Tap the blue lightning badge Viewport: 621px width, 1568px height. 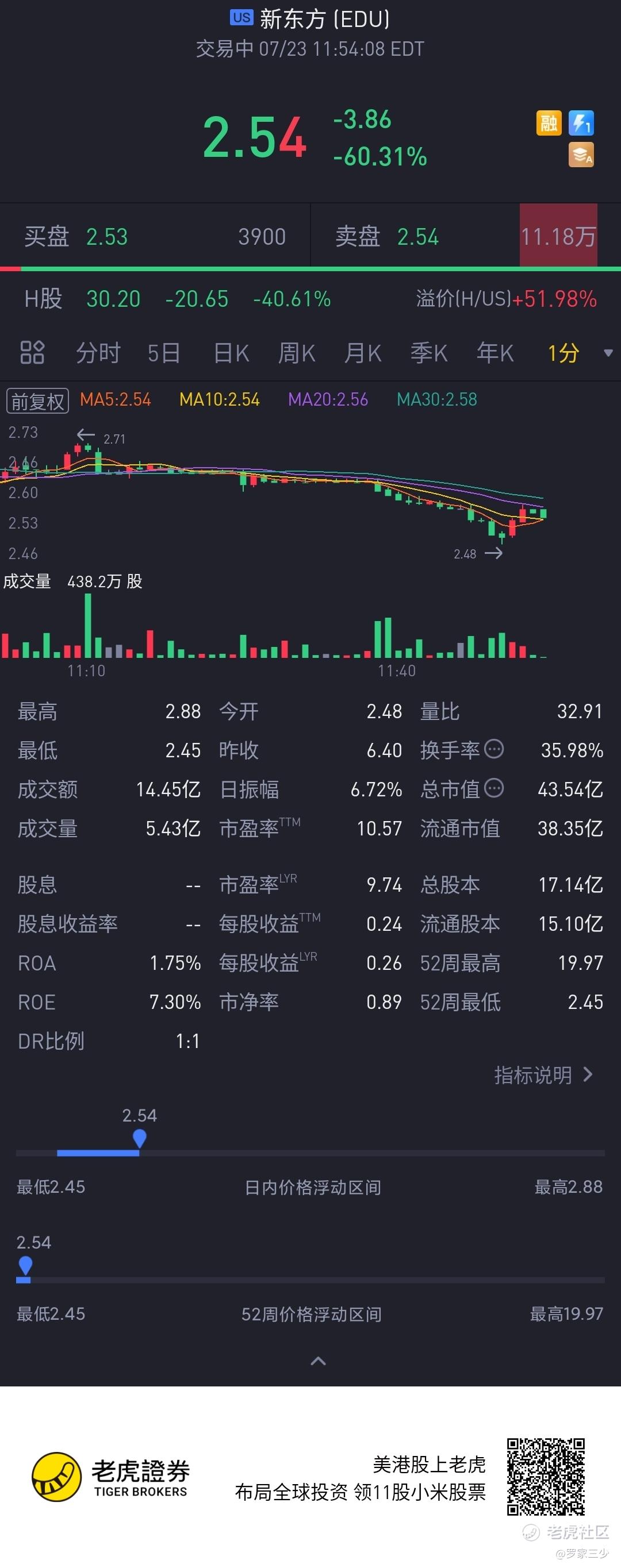click(581, 123)
